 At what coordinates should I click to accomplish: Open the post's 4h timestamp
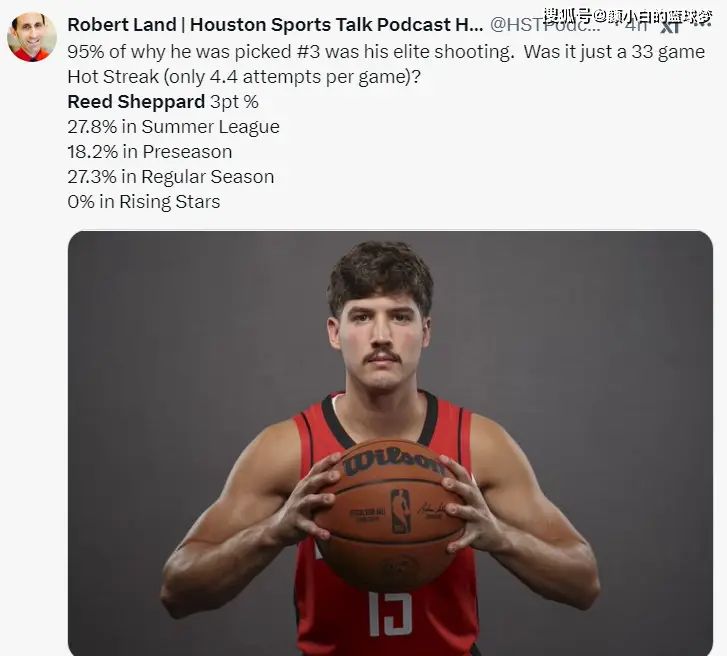(636, 26)
